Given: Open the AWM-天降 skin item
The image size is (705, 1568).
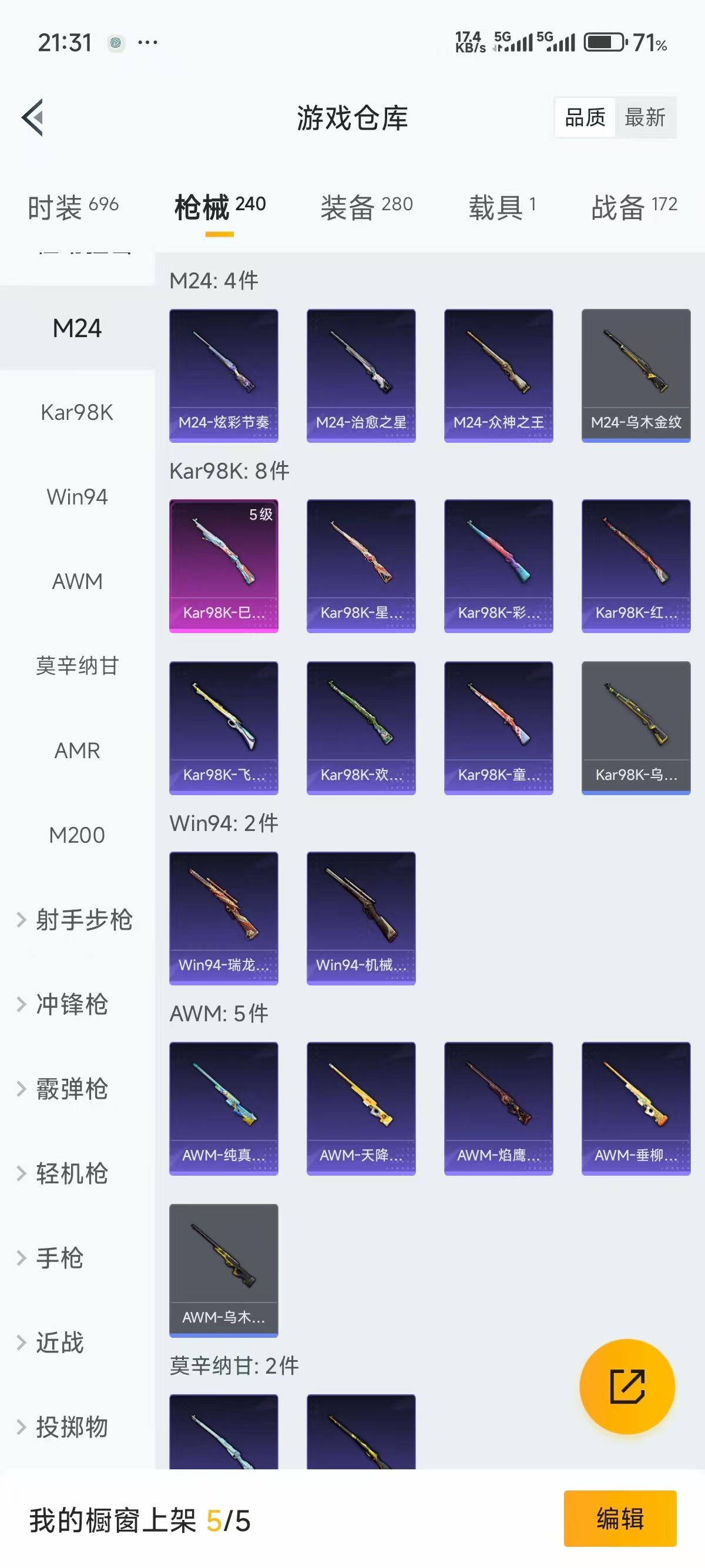Looking at the screenshot, I should pos(361,1108).
